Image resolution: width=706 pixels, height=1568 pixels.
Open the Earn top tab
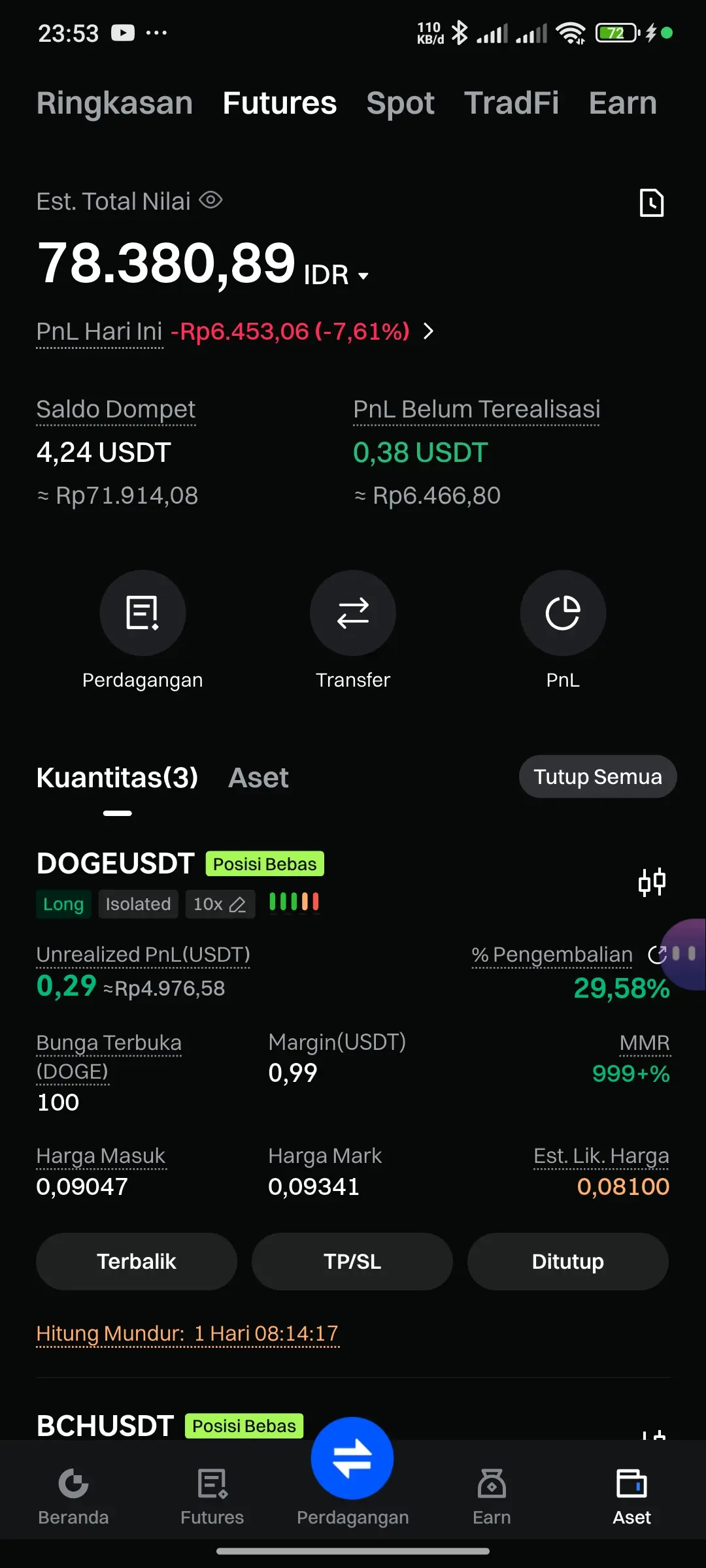click(x=622, y=103)
